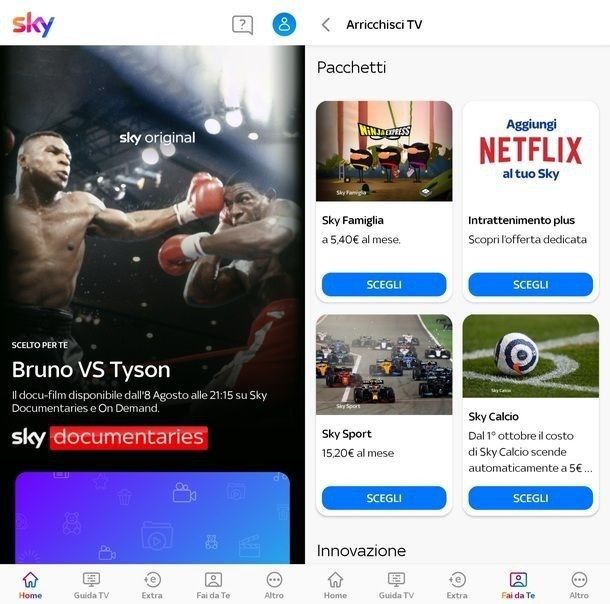The width and height of the screenshot is (610, 604).
Task: Open Altro menu on left screen
Action: tap(274, 584)
